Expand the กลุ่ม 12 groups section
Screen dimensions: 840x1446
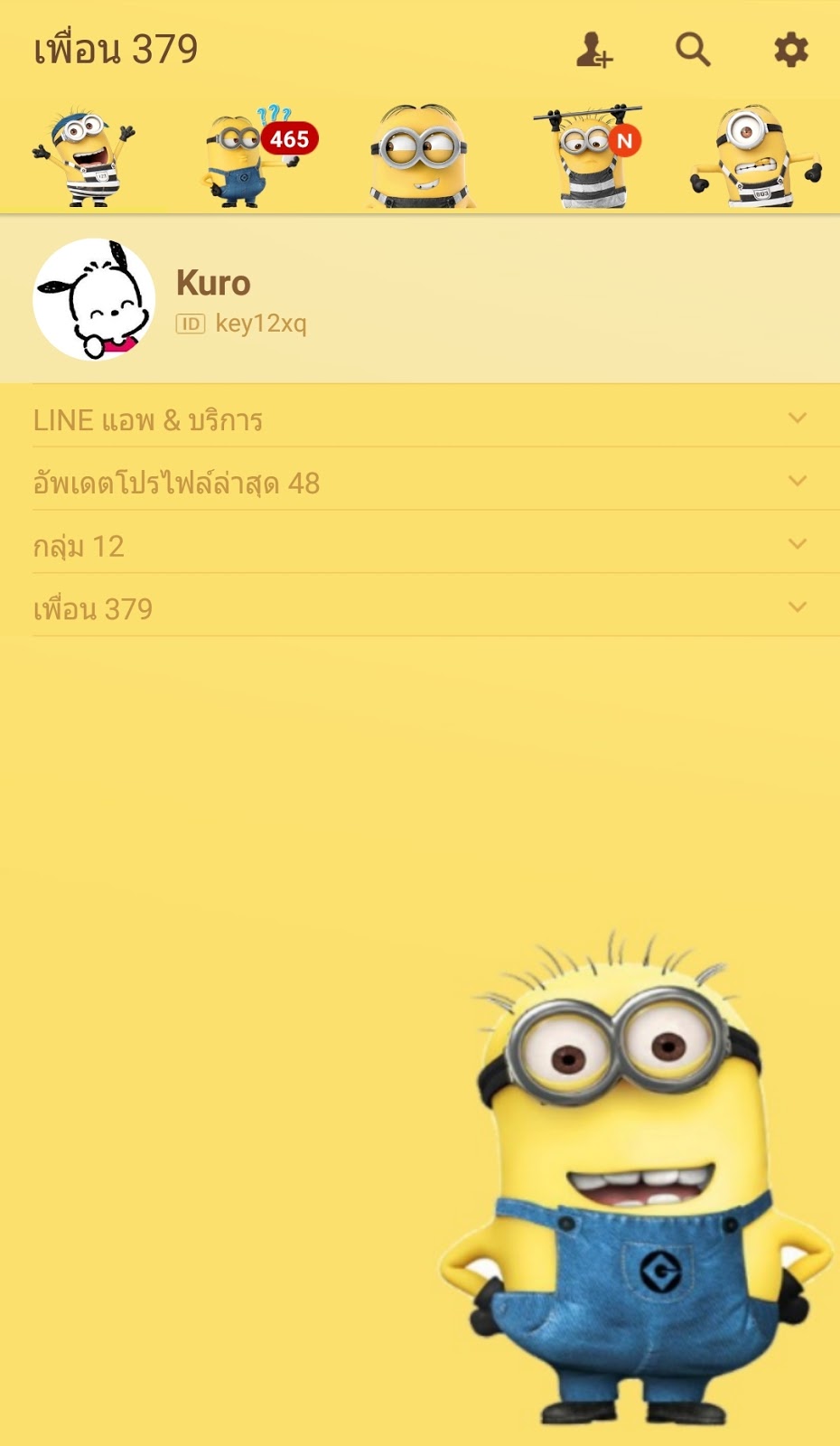(420, 546)
